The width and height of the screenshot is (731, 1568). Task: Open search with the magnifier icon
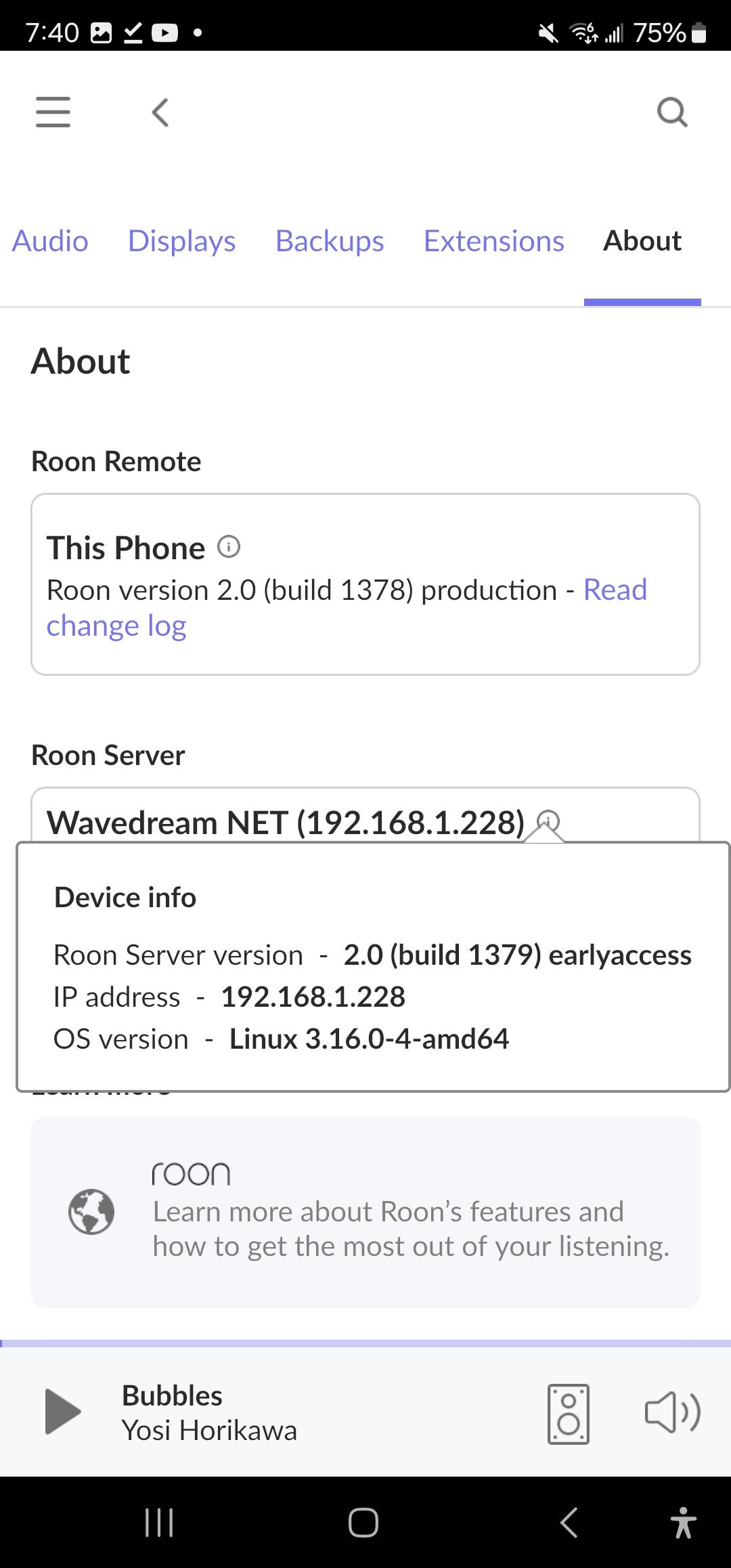click(x=672, y=112)
